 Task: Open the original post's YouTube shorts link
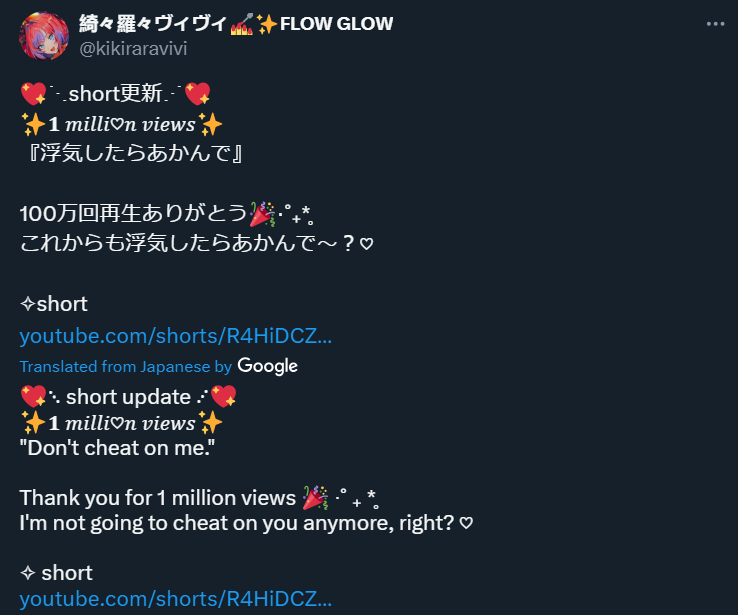[x=176, y=336]
